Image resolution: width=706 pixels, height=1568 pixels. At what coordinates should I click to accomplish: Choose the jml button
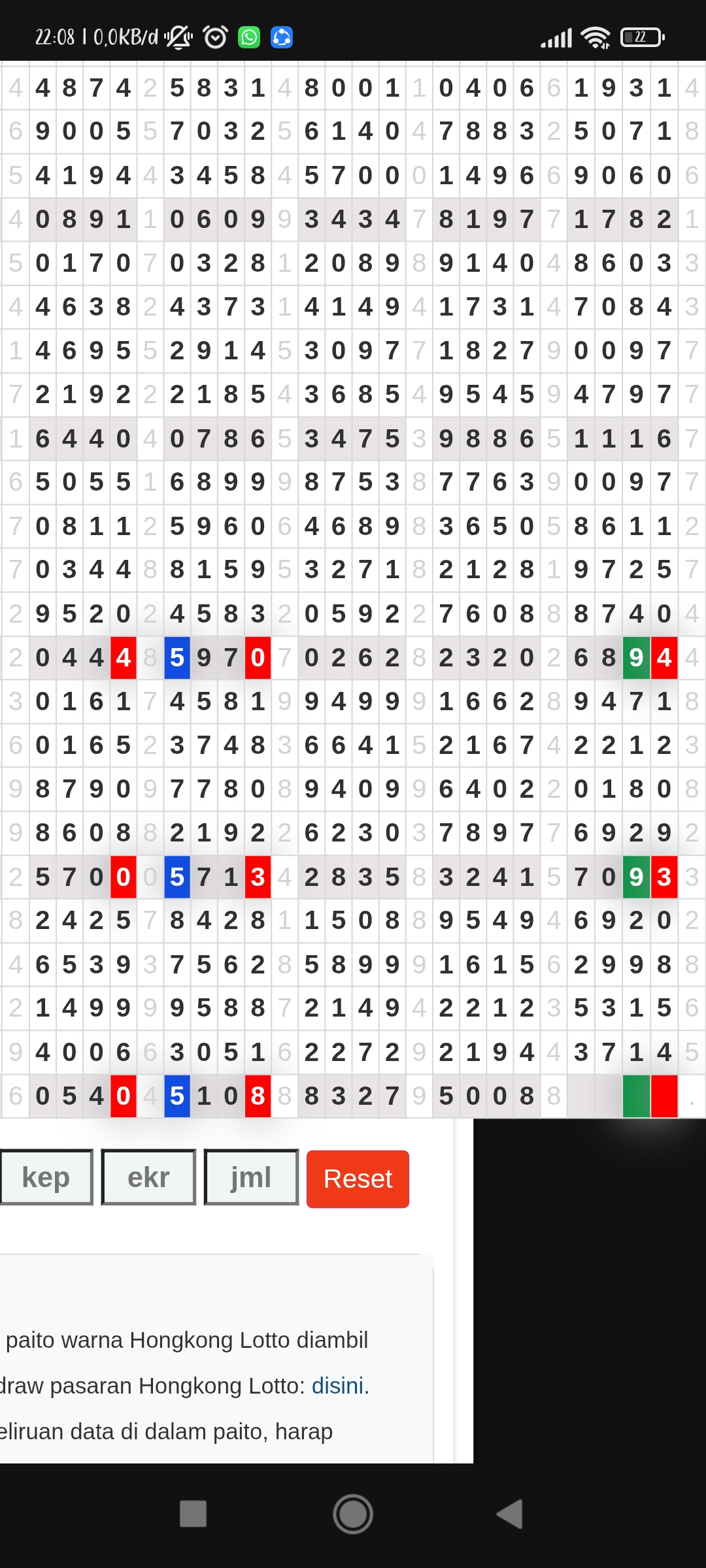[251, 1177]
